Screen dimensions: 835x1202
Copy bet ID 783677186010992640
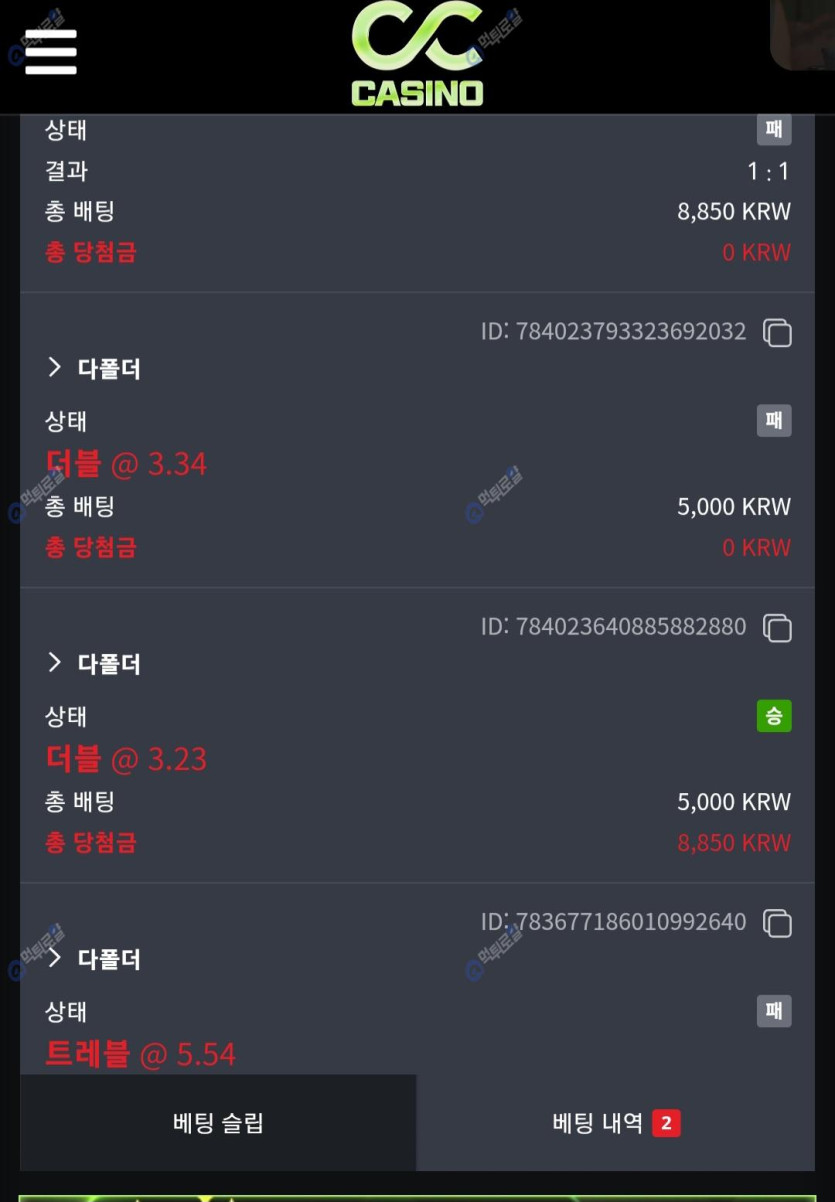point(777,923)
